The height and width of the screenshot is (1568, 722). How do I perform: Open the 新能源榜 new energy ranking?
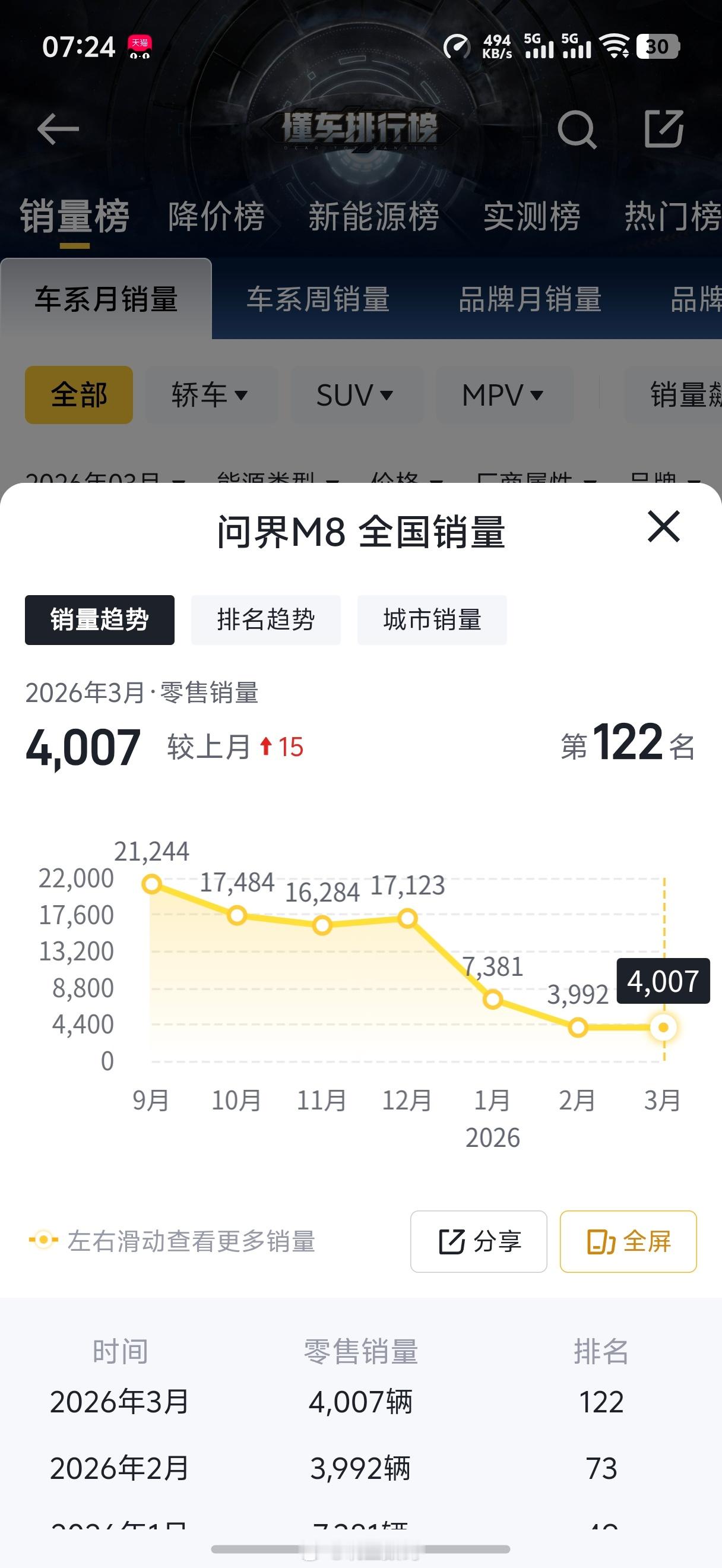372,217
